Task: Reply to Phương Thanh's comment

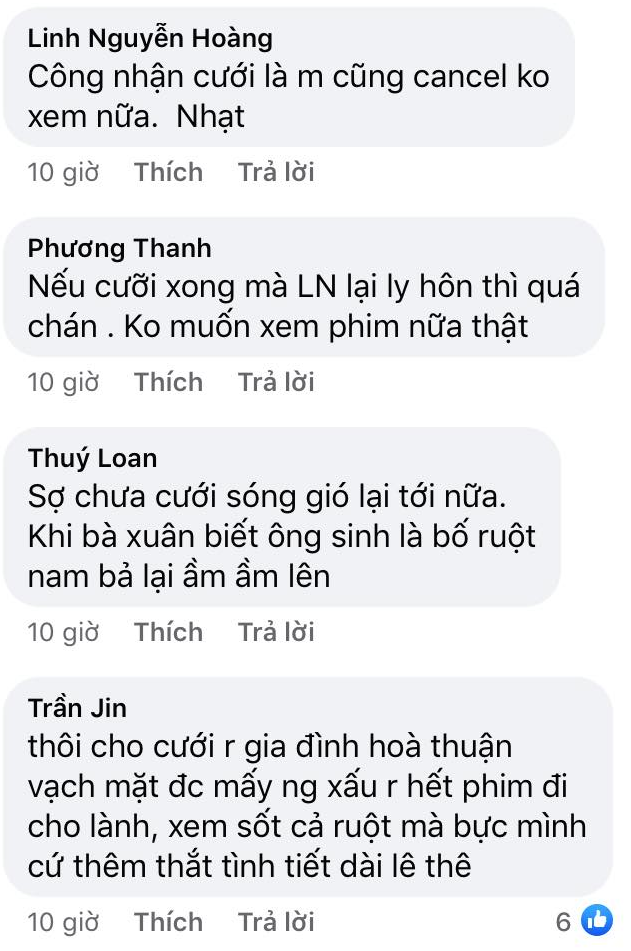Action: click(x=276, y=382)
